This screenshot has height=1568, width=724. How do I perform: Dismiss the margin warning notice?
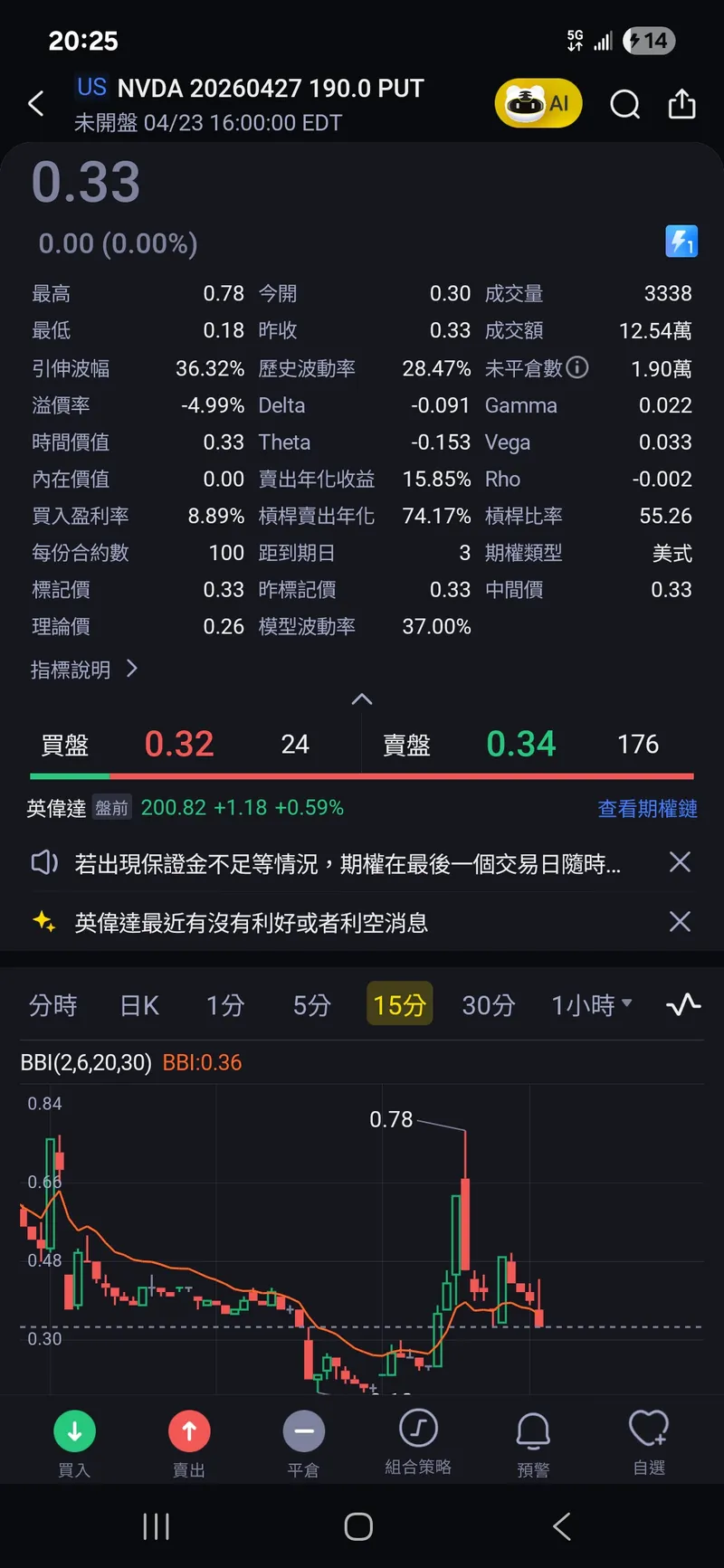point(680,862)
